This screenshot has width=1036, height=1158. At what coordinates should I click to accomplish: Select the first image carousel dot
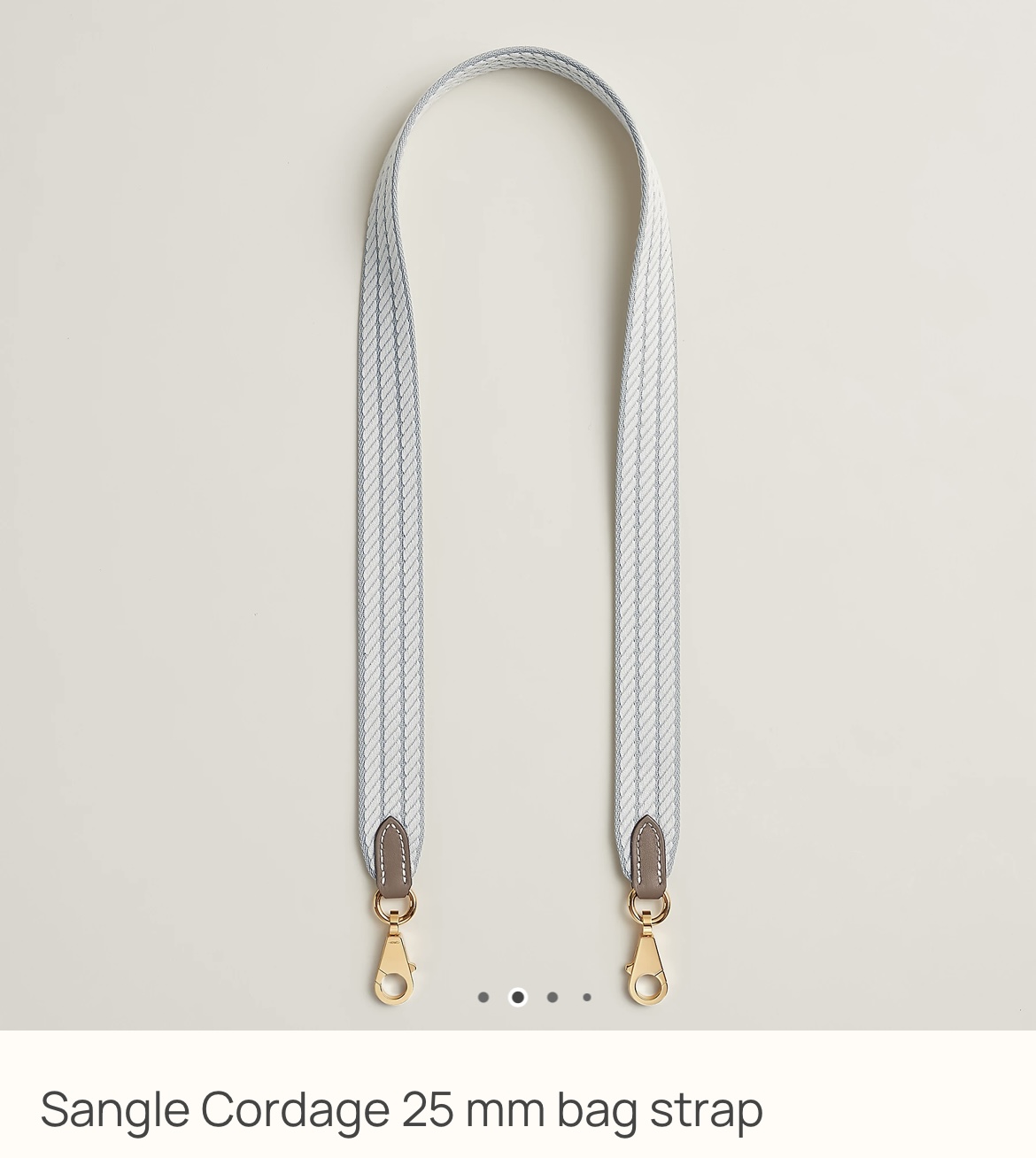(x=483, y=997)
